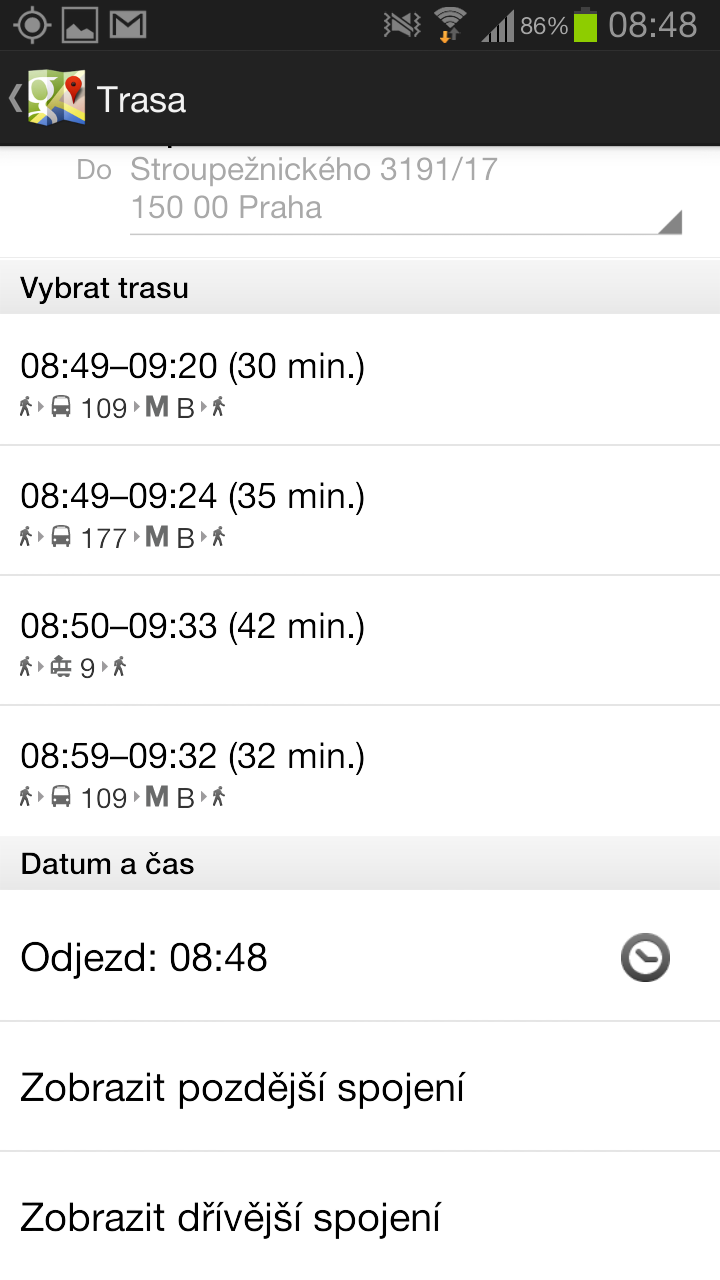This screenshot has width=720, height=1280.
Task: Show later connections via Zobrazit pozdější spojení
Action: click(243, 1087)
